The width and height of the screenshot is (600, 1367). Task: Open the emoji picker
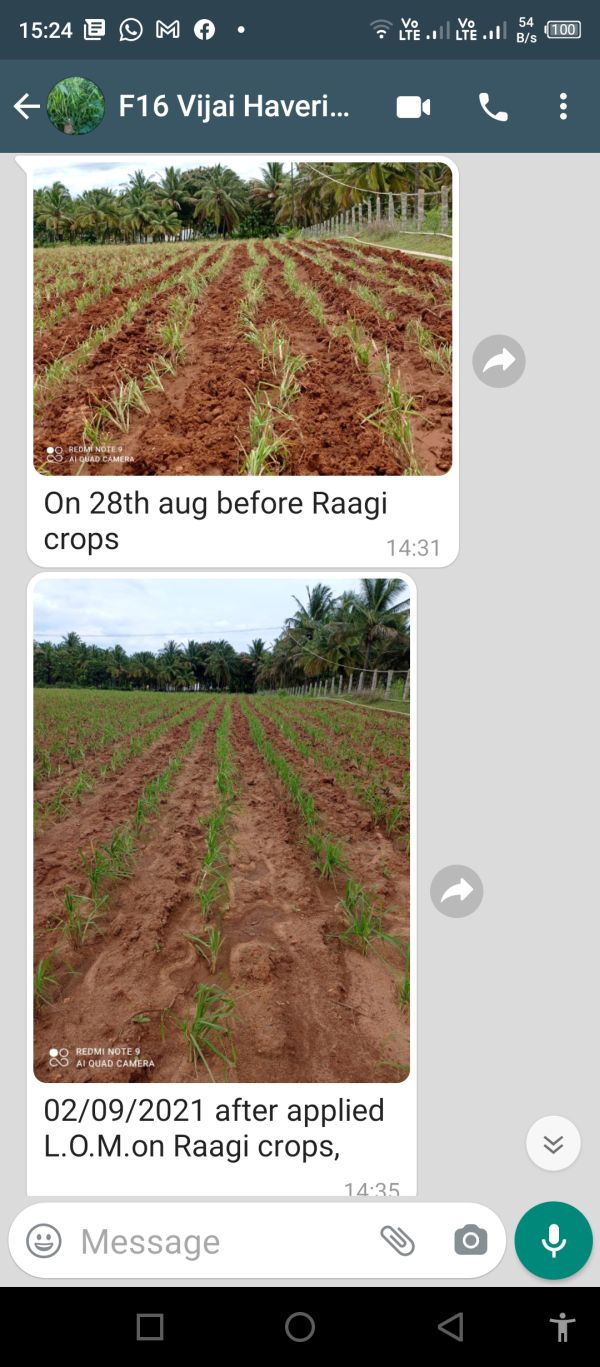(x=43, y=1241)
